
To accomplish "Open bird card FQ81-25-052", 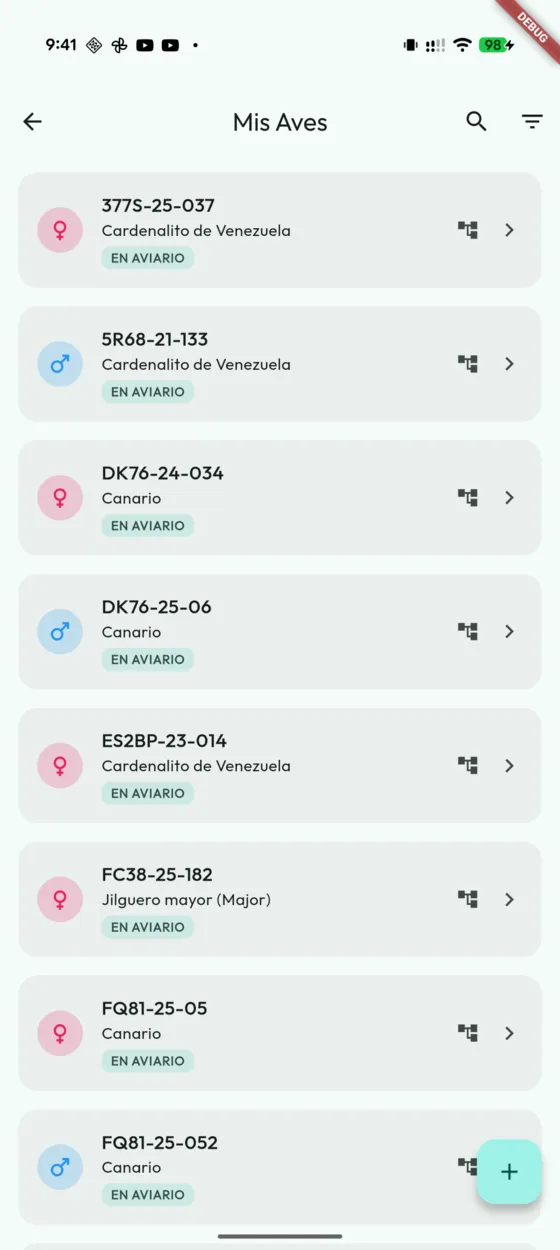I will (x=250, y=1168).
